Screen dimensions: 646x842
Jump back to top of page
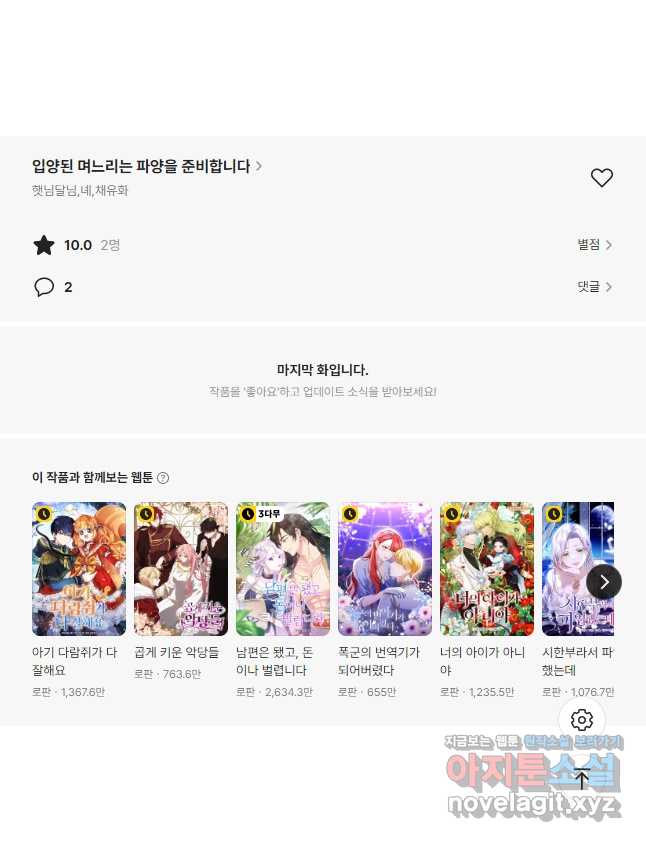click(x=582, y=778)
